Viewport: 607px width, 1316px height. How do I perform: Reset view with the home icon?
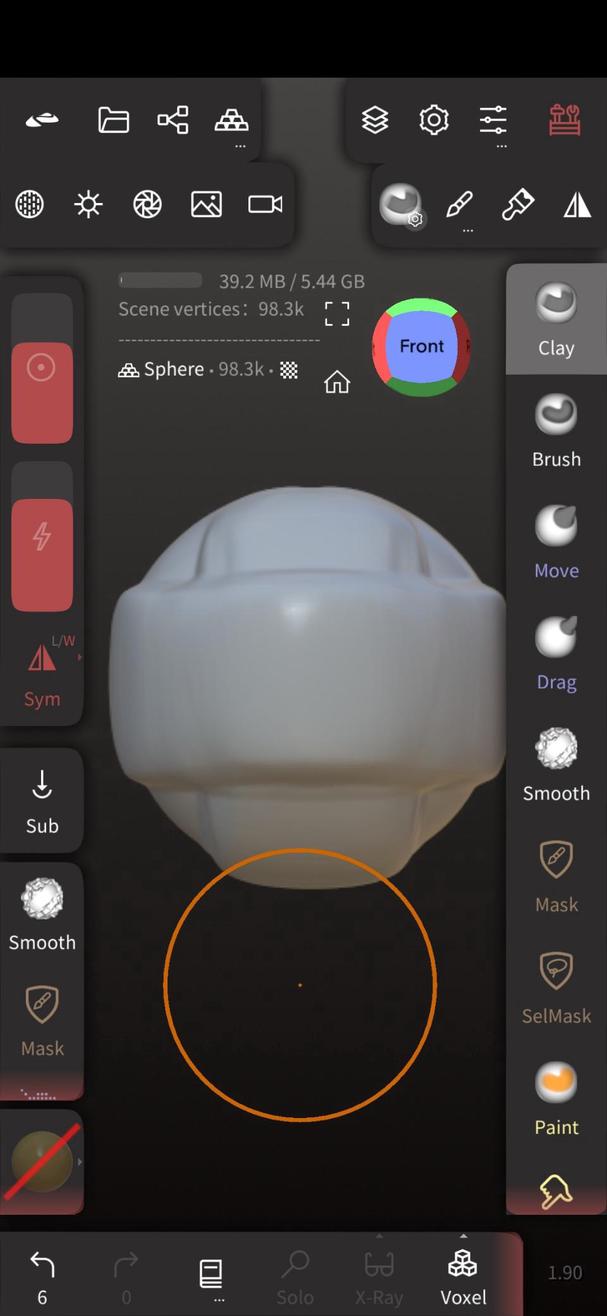click(337, 382)
